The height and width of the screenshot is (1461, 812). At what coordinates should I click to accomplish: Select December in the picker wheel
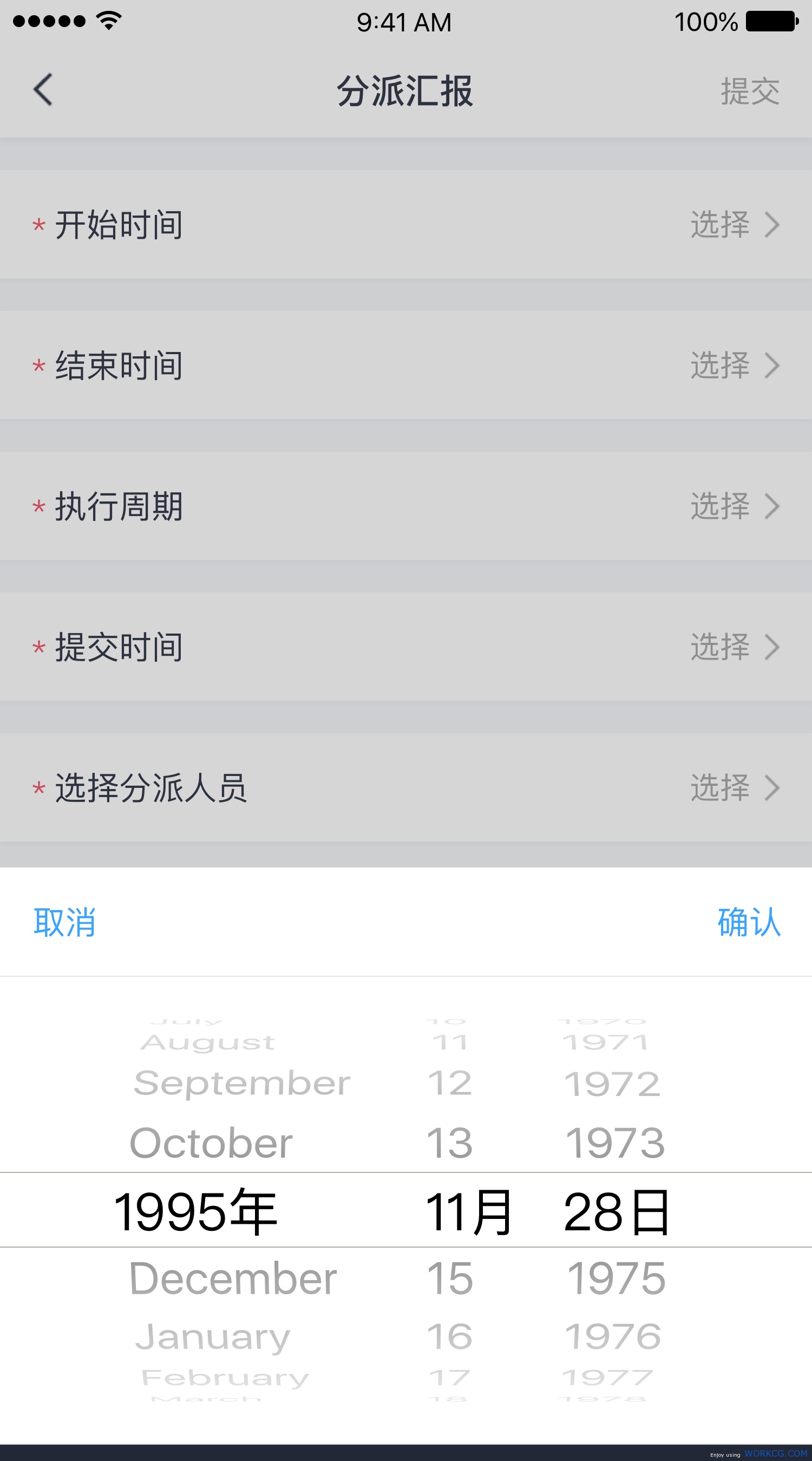[x=233, y=1279]
